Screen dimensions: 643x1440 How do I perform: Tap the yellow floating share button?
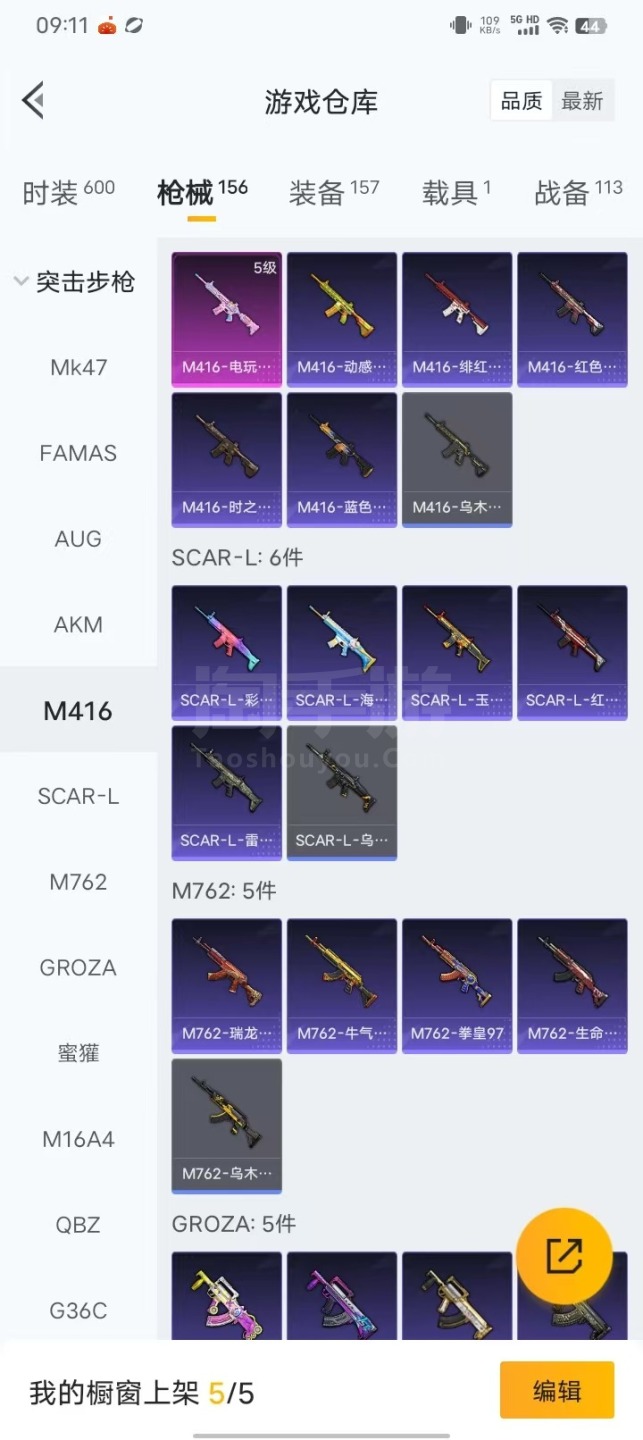564,1256
